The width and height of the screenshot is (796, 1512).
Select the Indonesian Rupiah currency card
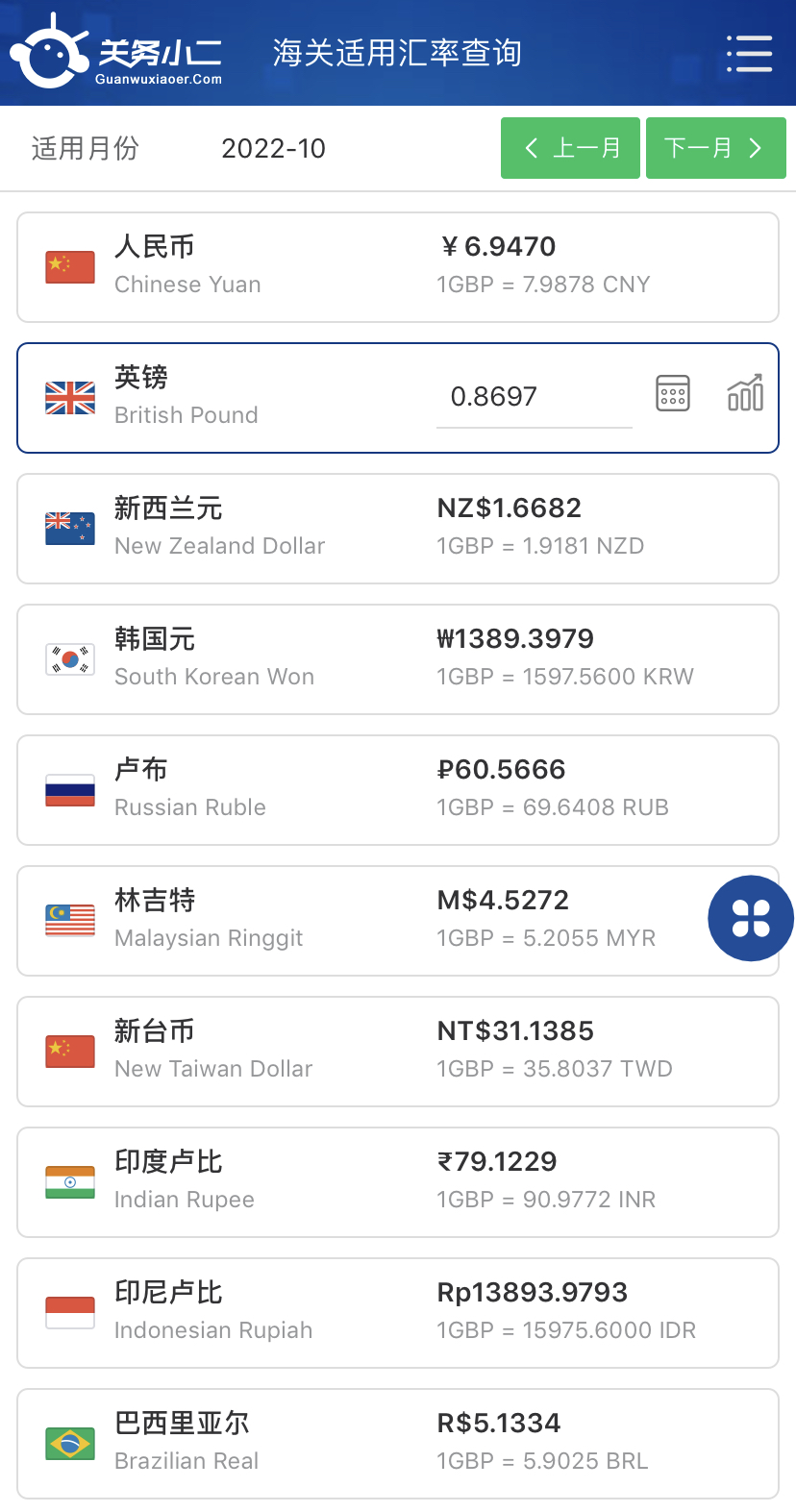click(398, 1310)
